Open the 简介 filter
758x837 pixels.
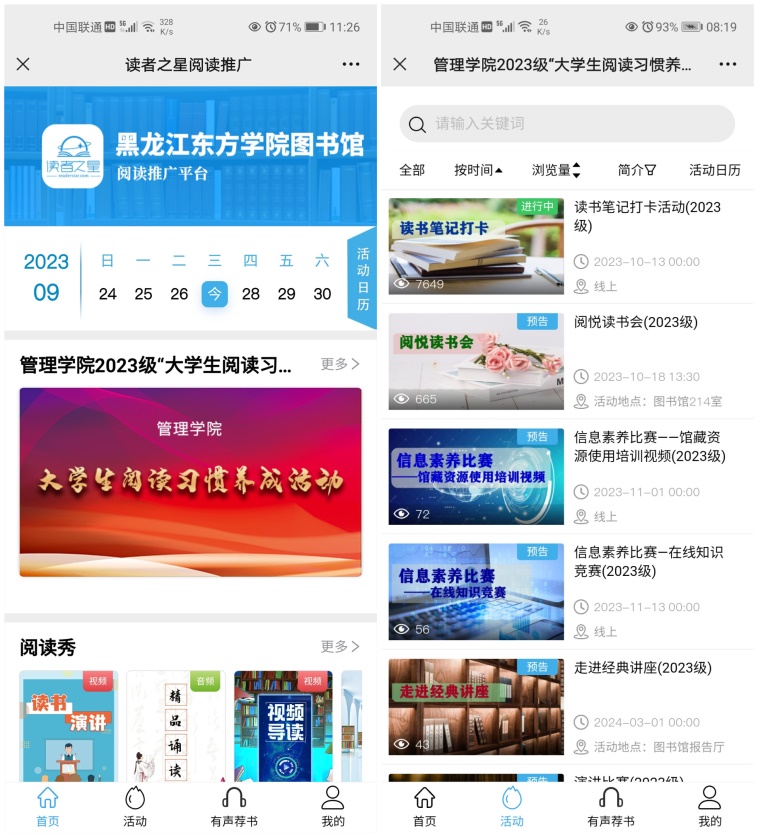(x=636, y=170)
